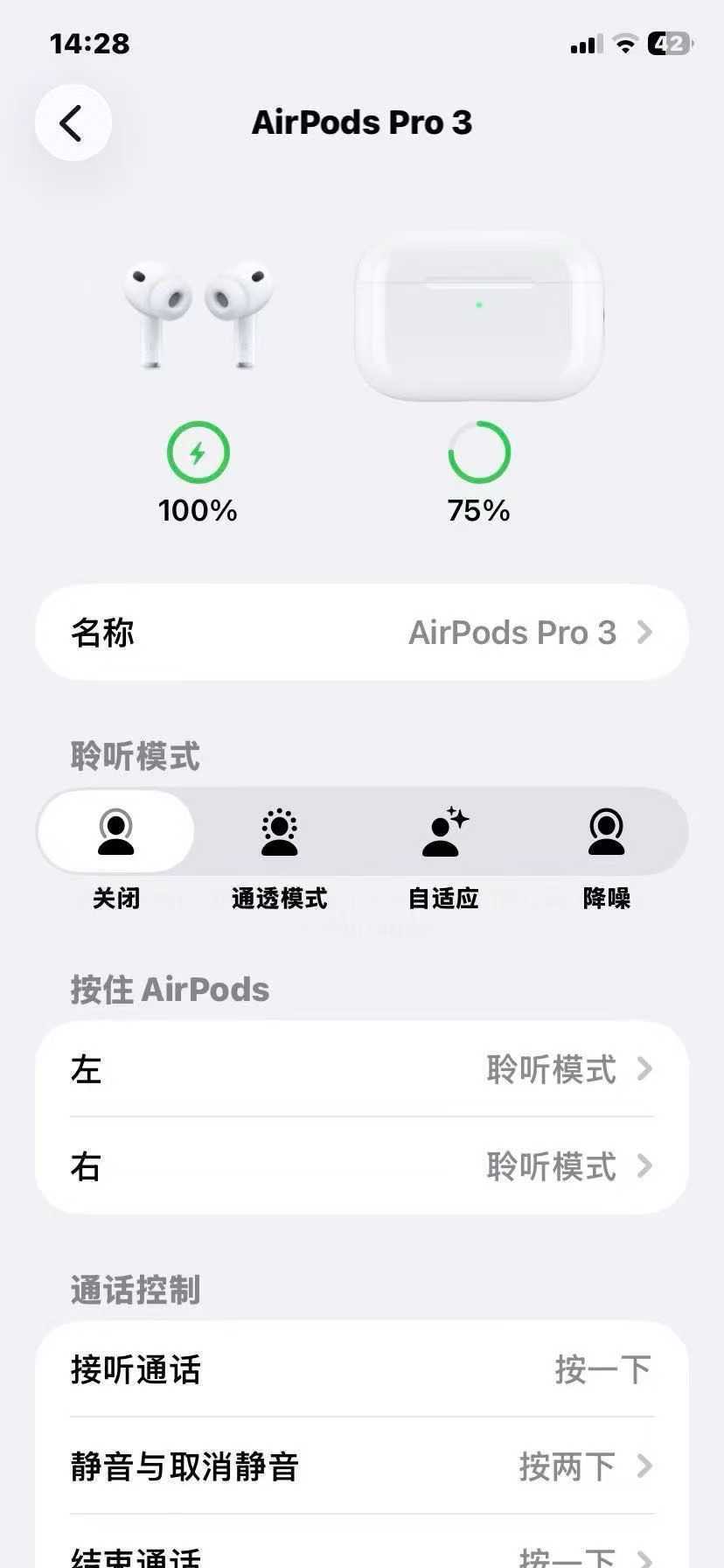Switch to 降噪 listening mode
This screenshot has width=724, height=1568.
pos(606,832)
